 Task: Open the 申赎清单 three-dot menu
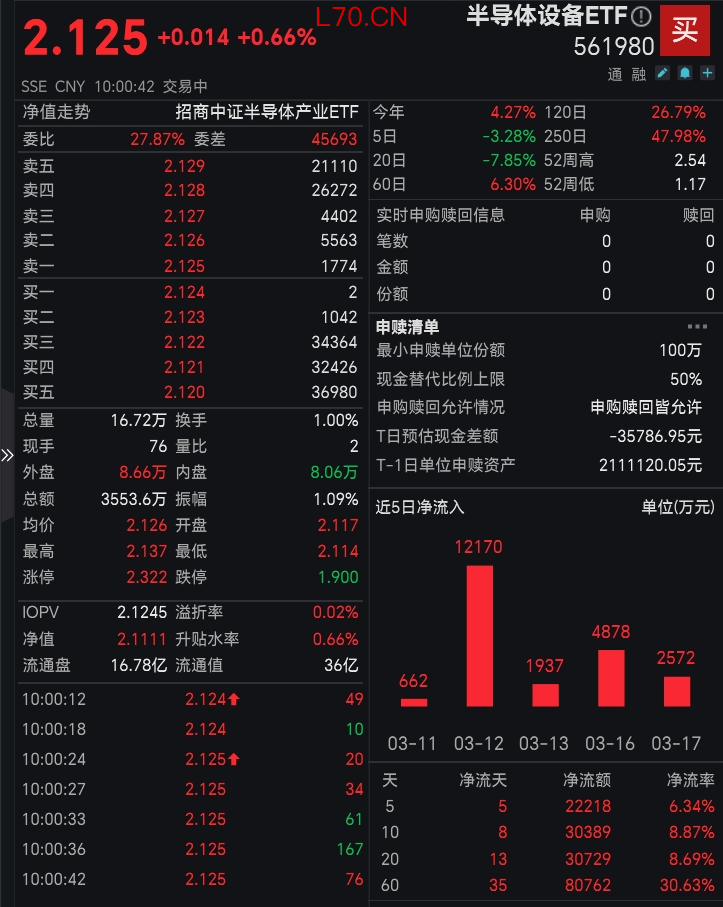(697, 327)
